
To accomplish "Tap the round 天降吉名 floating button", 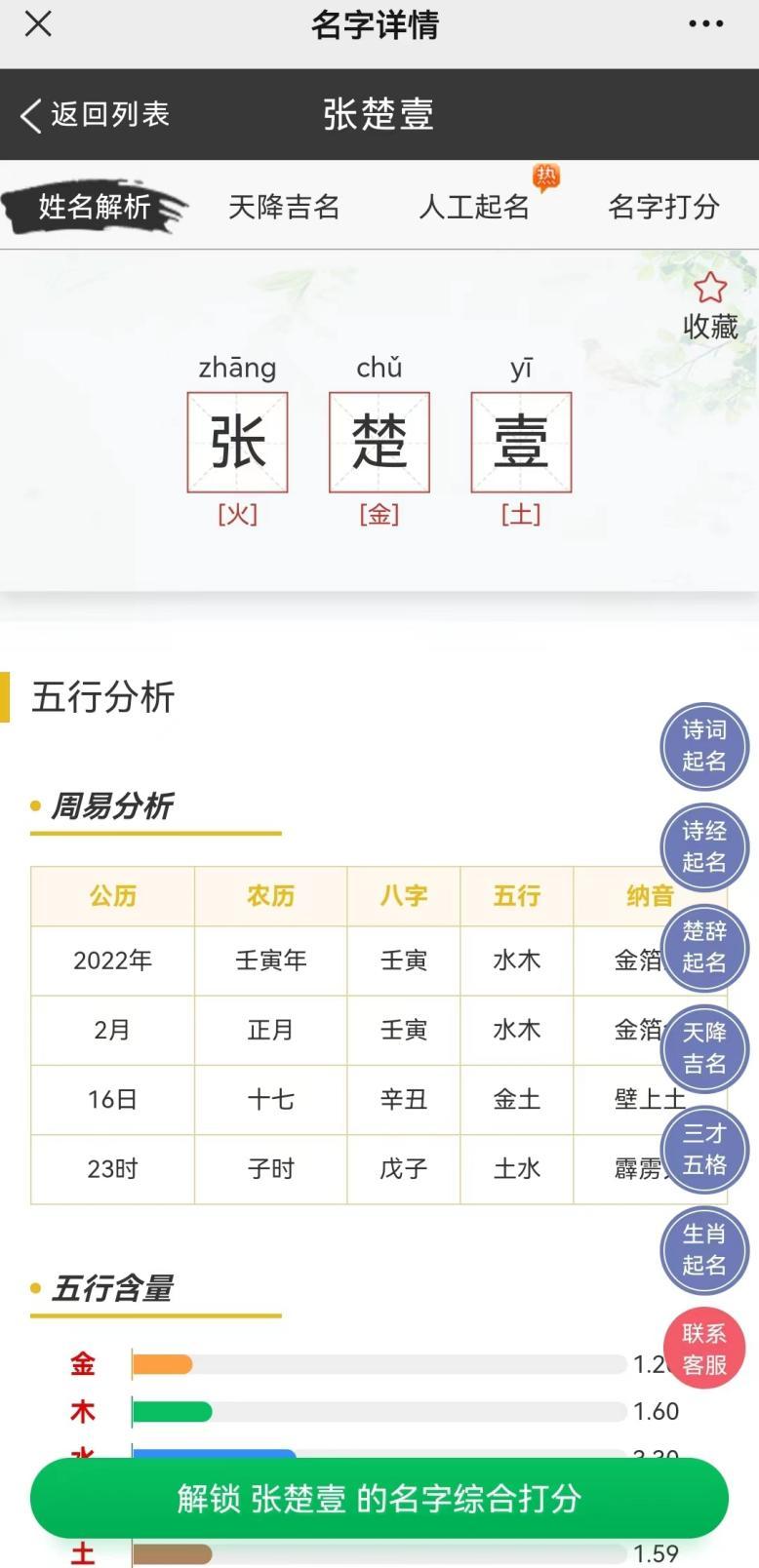I will click(x=703, y=1048).
